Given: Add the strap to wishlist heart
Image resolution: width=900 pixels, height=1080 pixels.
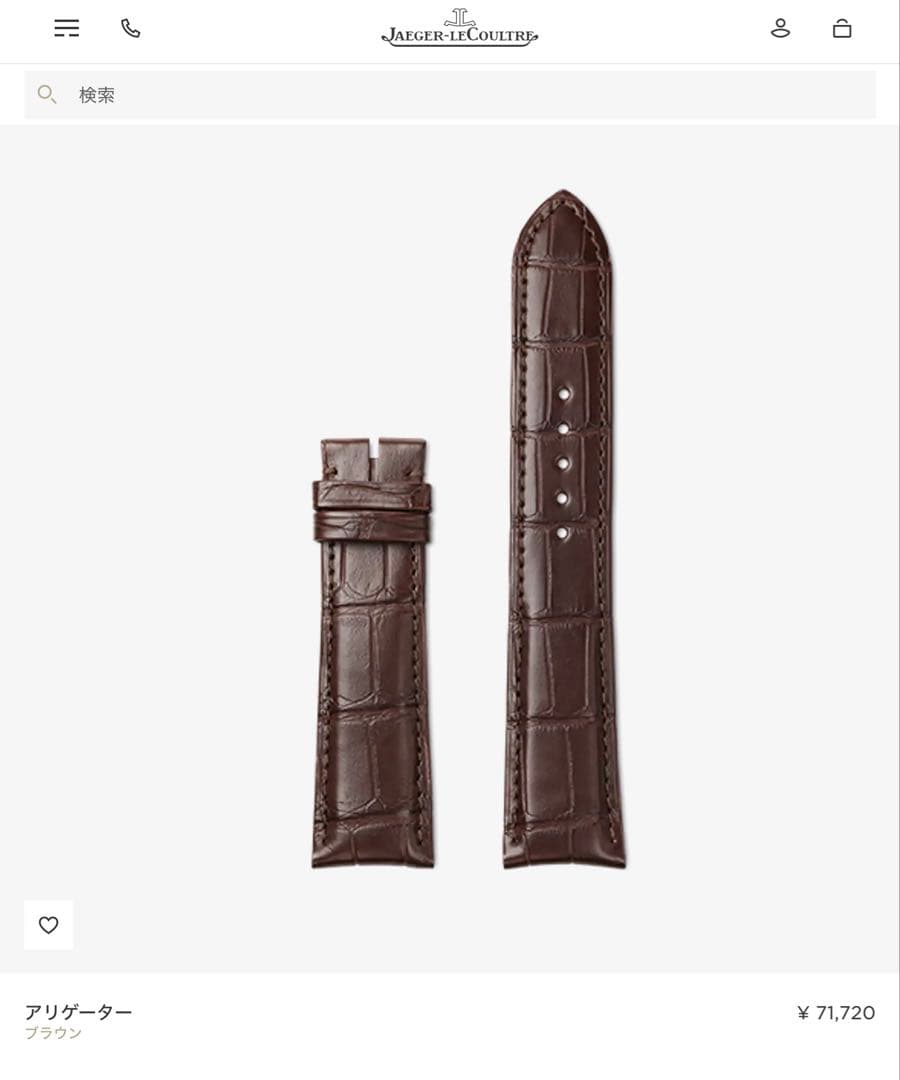Looking at the screenshot, I should point(48,925).
